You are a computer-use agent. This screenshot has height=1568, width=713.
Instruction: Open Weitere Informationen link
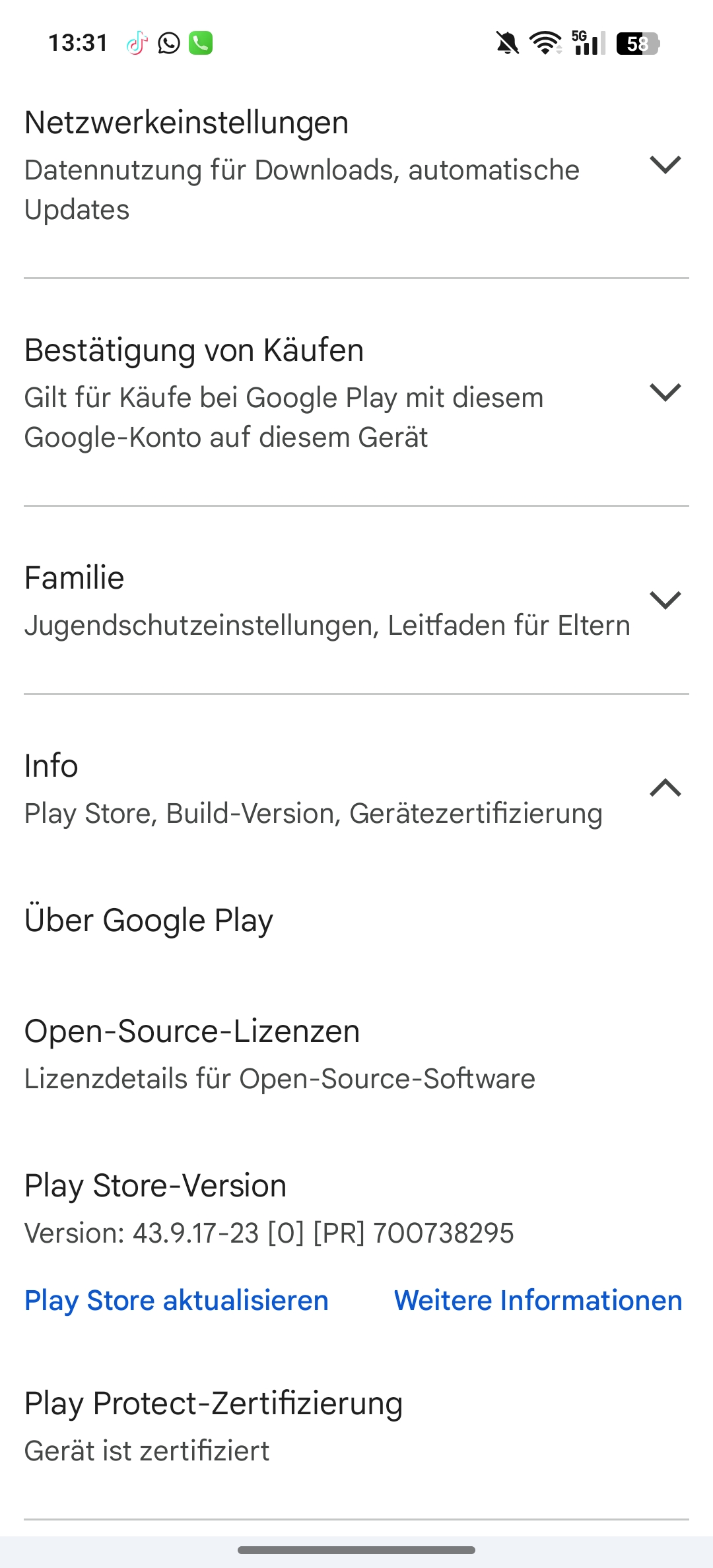538,1301
